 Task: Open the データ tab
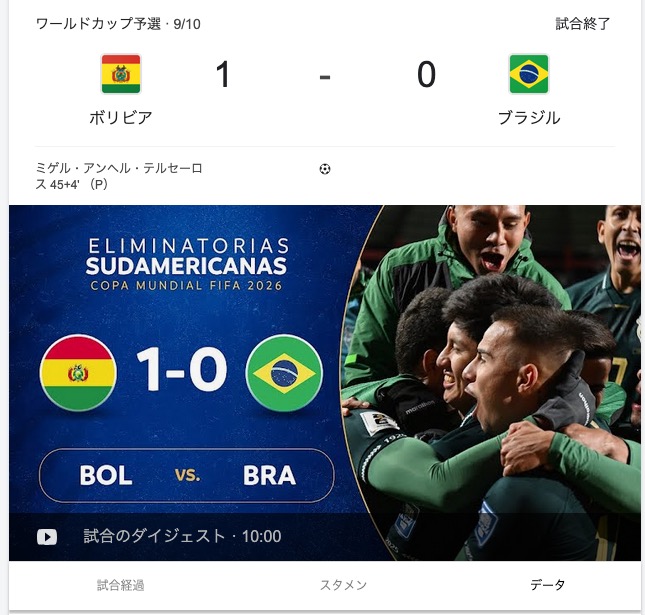pyautogui.click(x=547, y=585)
